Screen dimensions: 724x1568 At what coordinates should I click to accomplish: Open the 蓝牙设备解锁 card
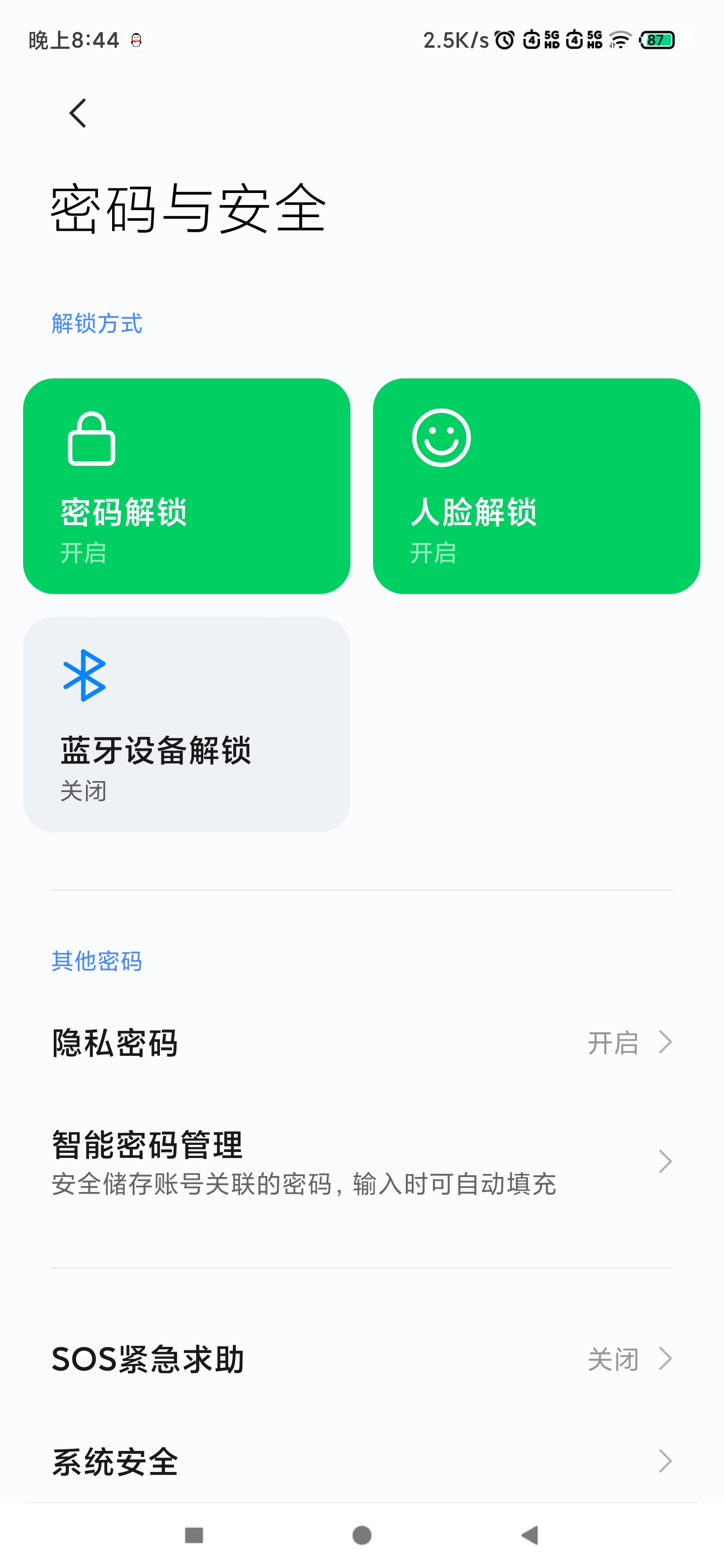[187, 724]
